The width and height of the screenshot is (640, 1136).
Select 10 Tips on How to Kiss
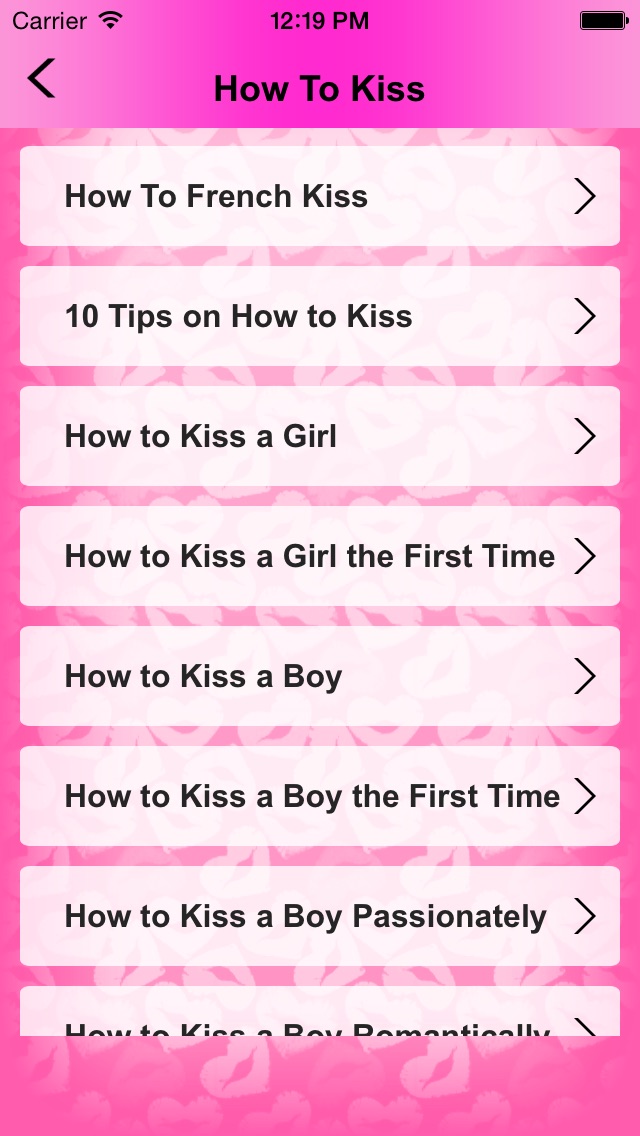click(x=320, y=317)
